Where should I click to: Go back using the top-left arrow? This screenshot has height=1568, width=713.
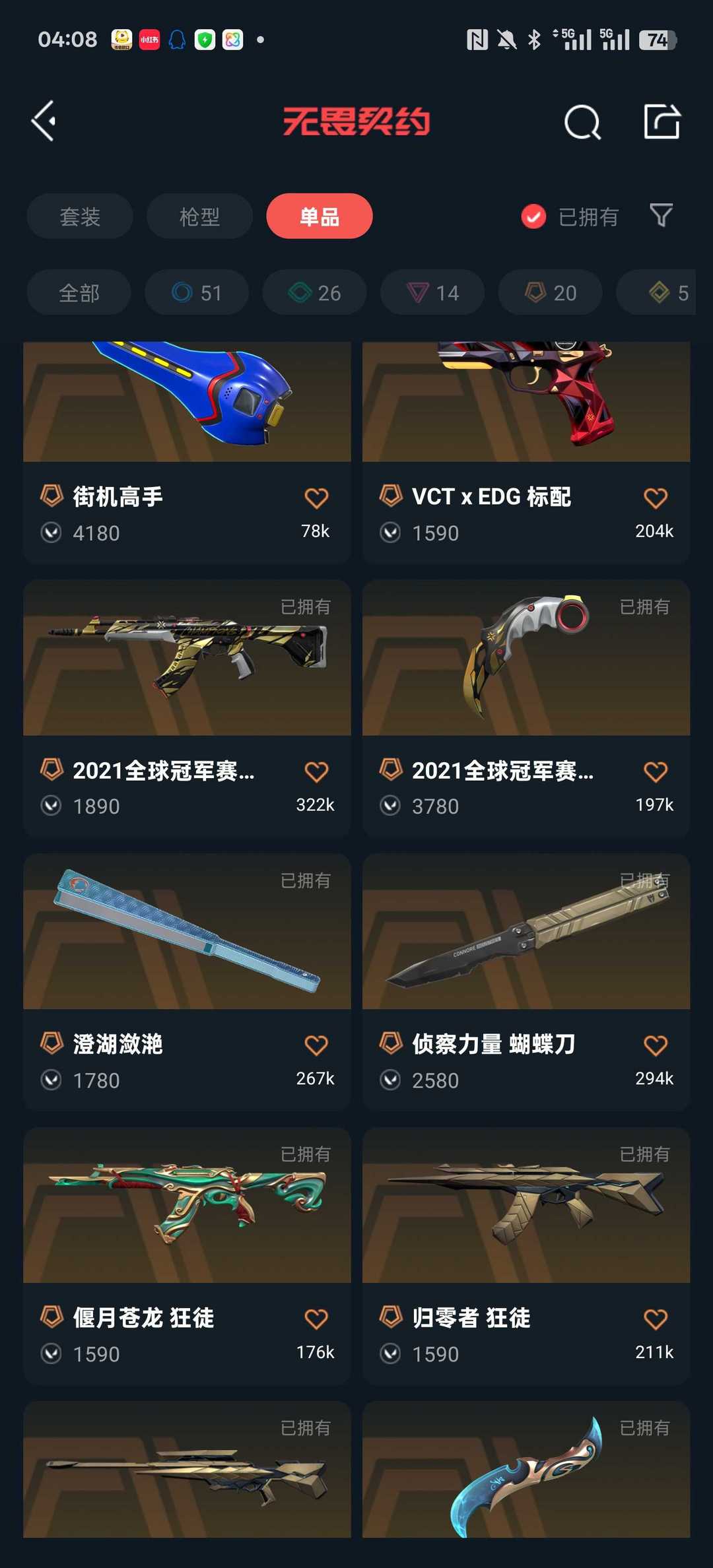coord(44,121)
